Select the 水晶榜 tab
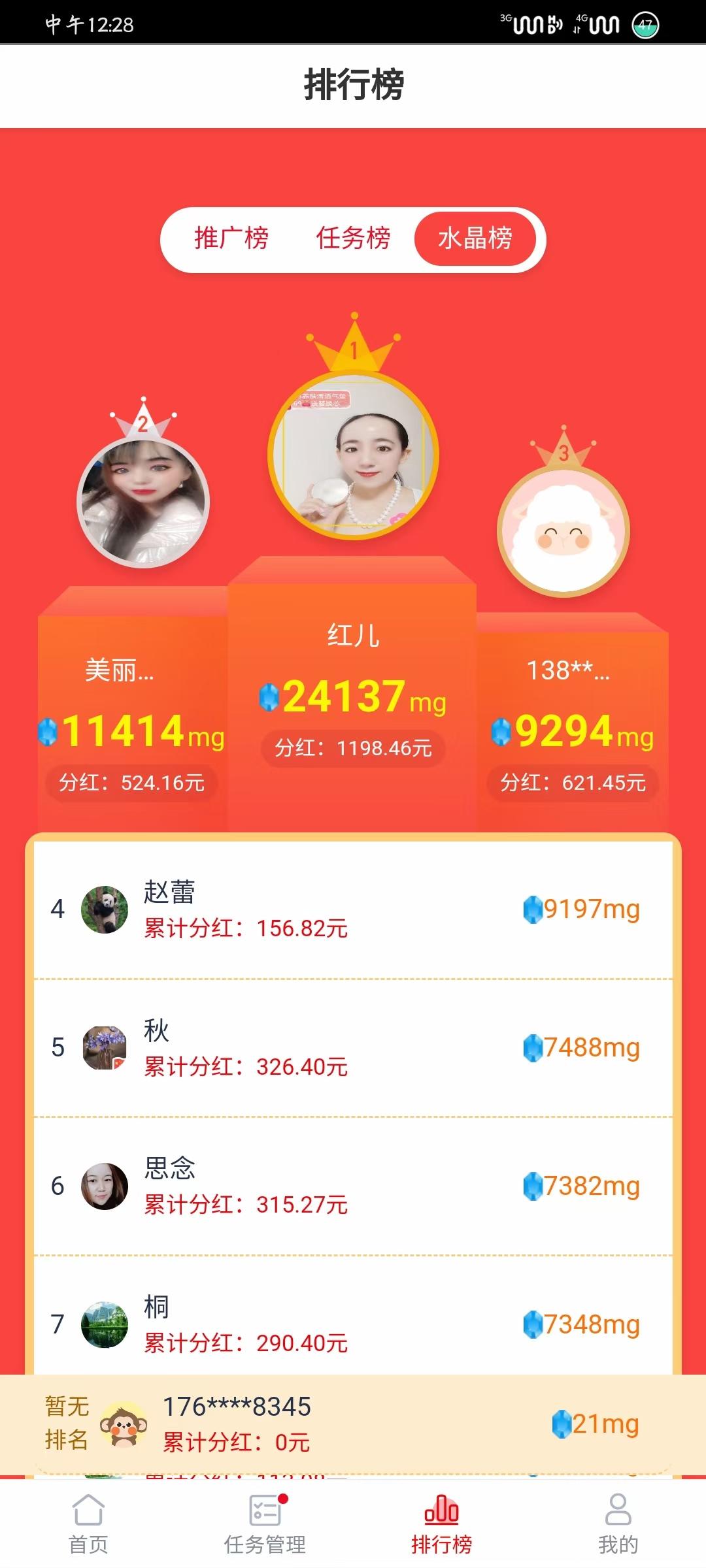 [475, 239]
